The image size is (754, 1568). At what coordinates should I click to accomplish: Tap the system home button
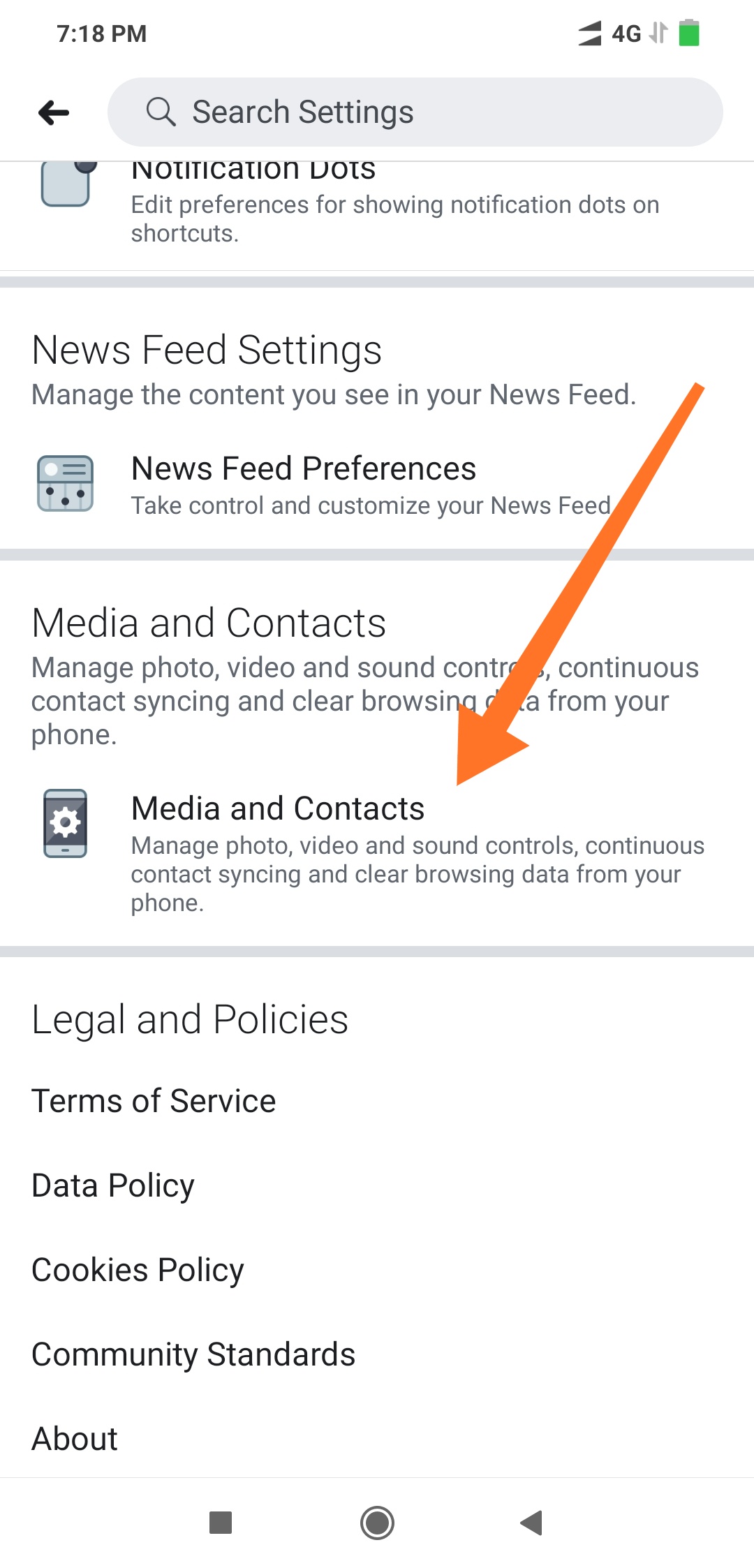(x=377, y=1523)
